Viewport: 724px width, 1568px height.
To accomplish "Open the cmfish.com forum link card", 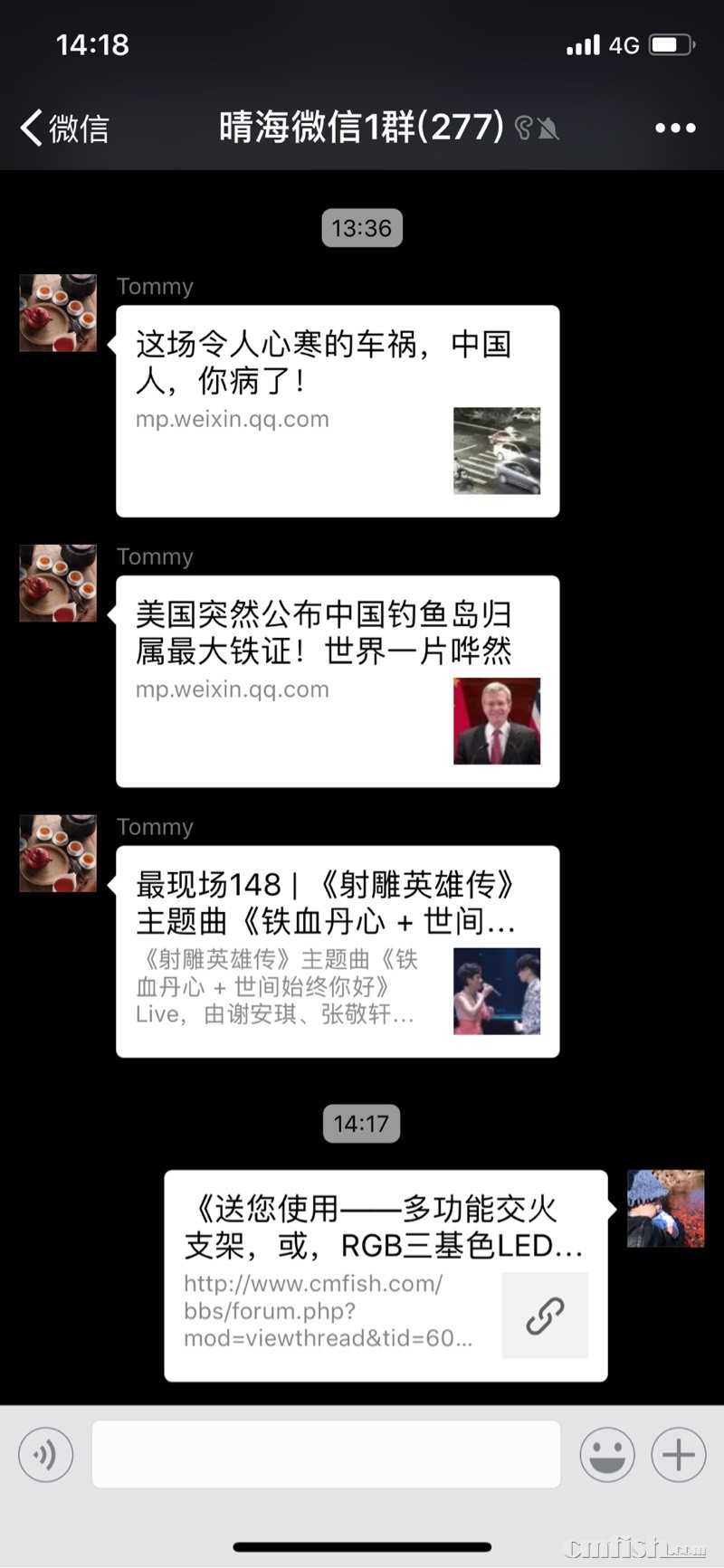I will click(x=385, y=1276).
